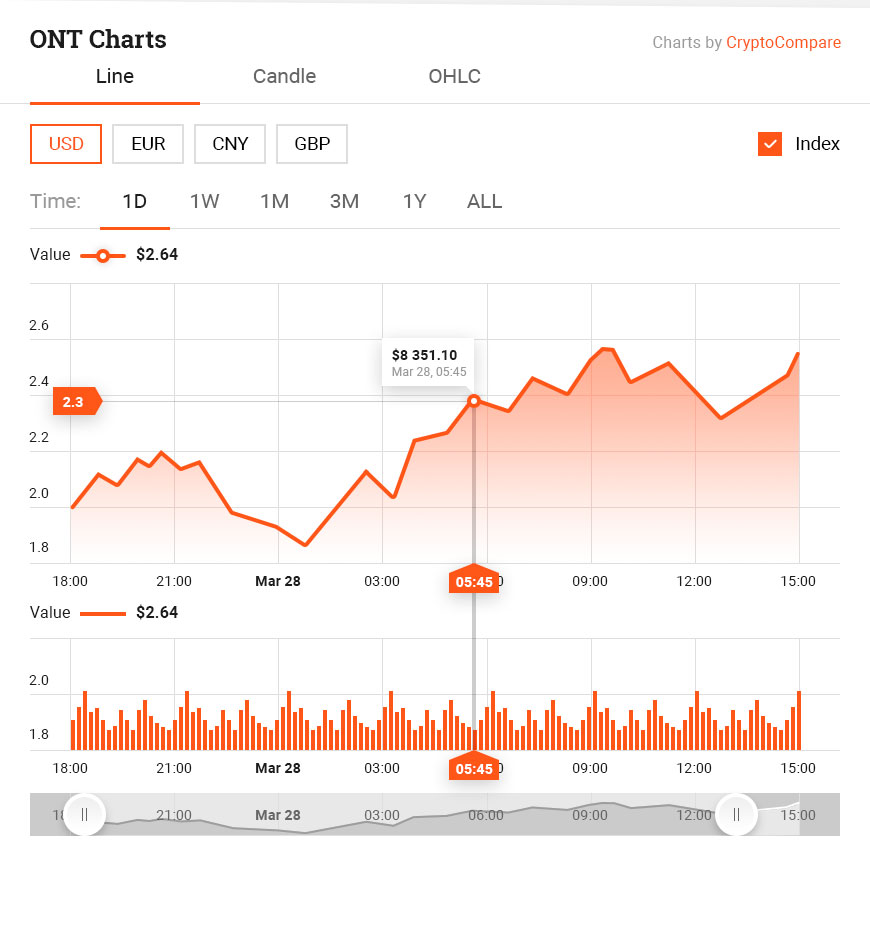Change currency to CNY
The width and height of the screenshot is (870, 927).
tap(230, 144)
